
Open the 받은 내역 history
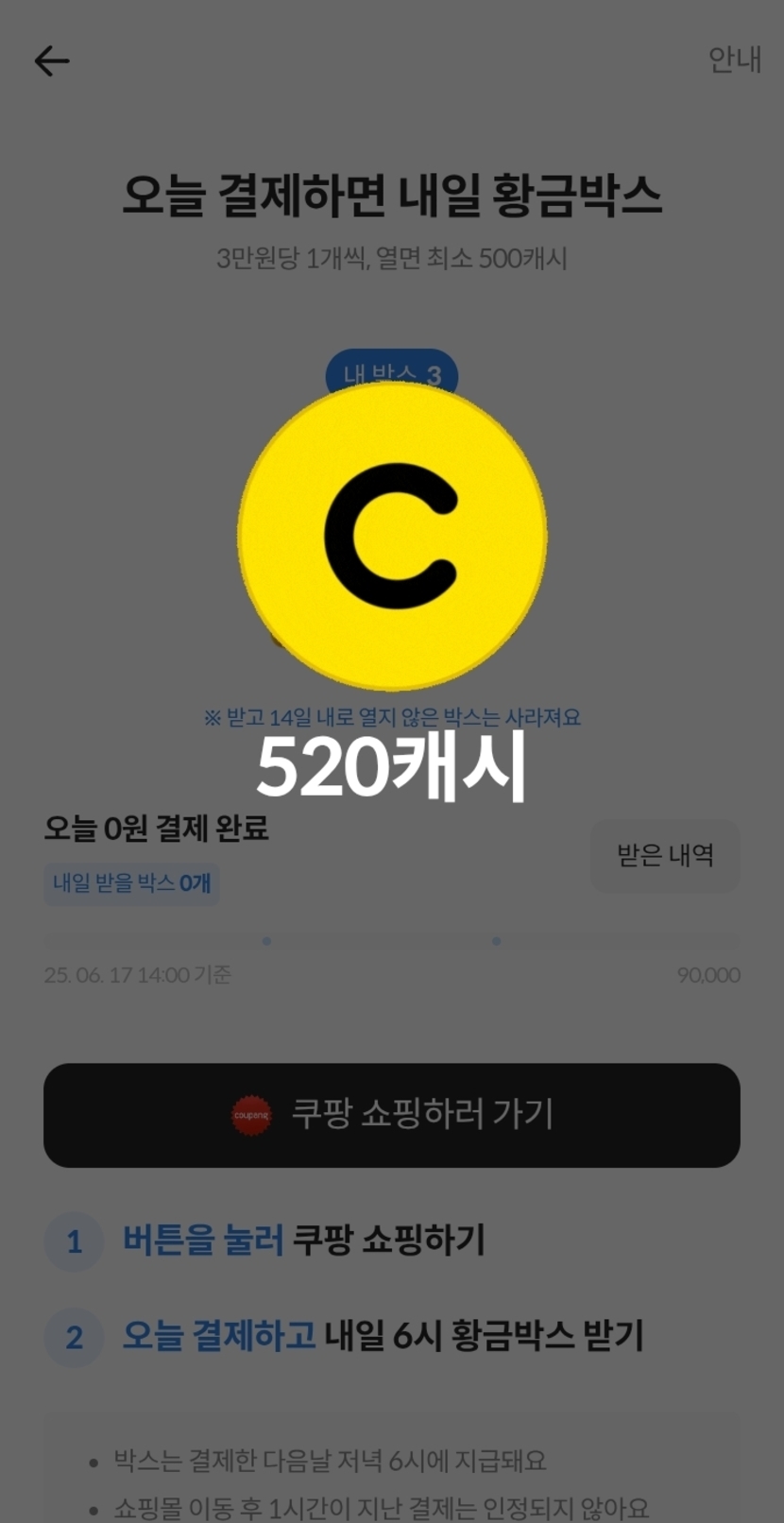coord(665,856)
